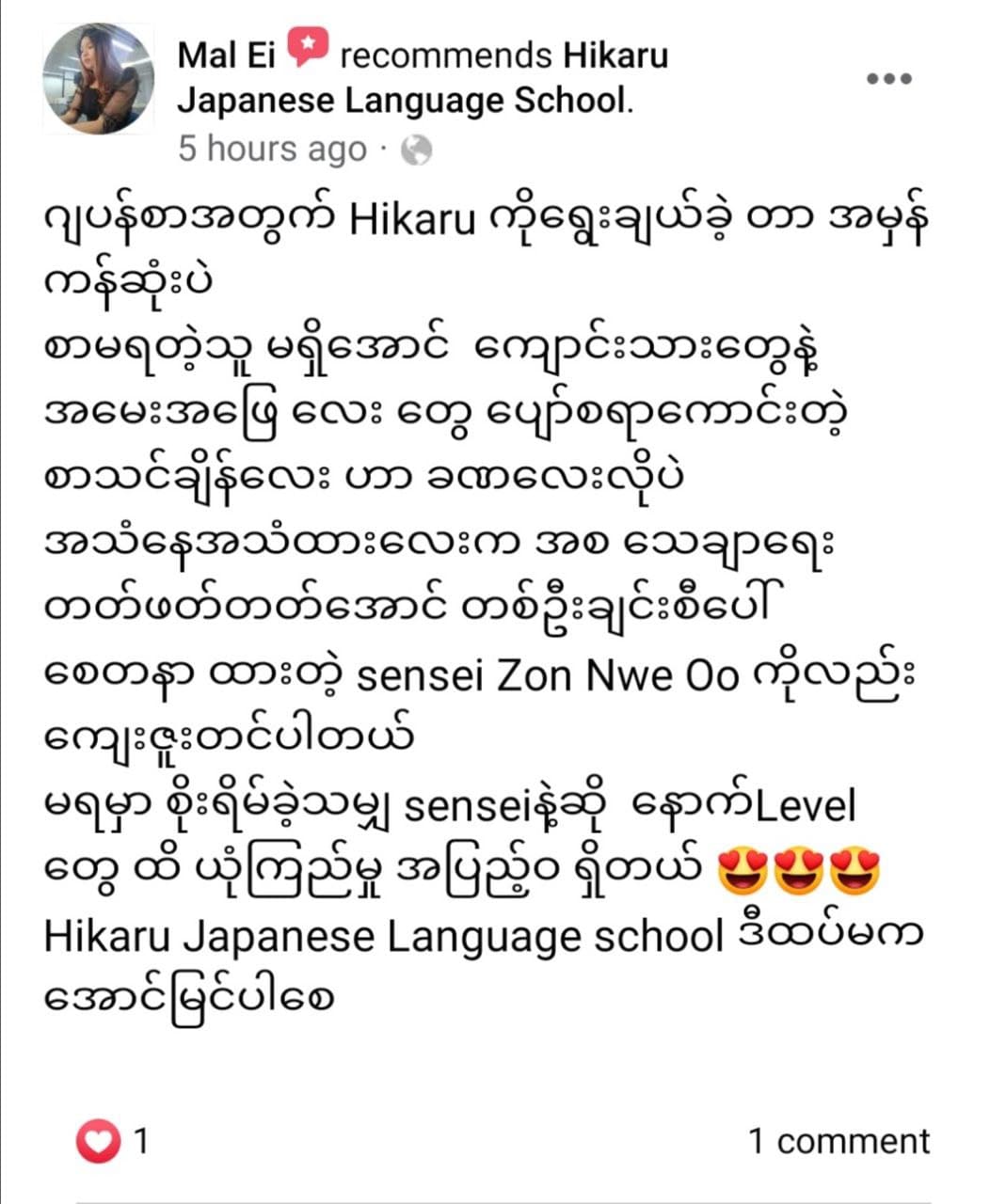Click the recommendation badge beside Mal Ei
This screenshot has width=1006, height=1204.
tap(307, 45)
